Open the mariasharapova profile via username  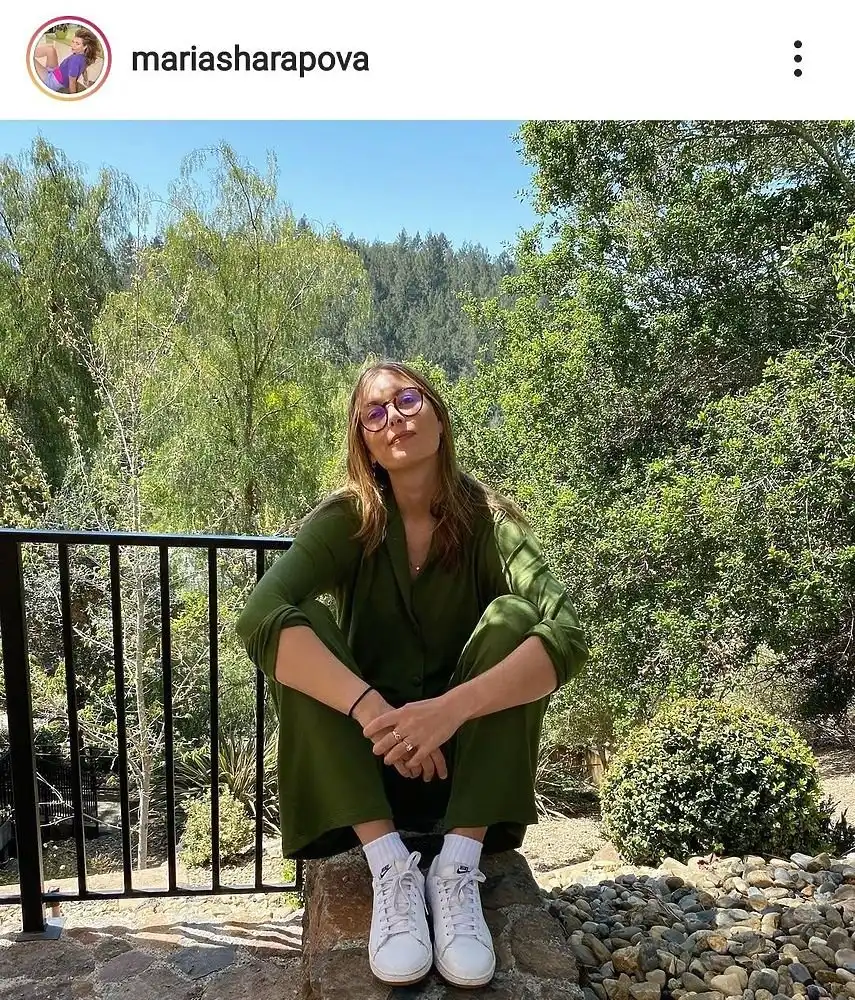tap(250, 60)
